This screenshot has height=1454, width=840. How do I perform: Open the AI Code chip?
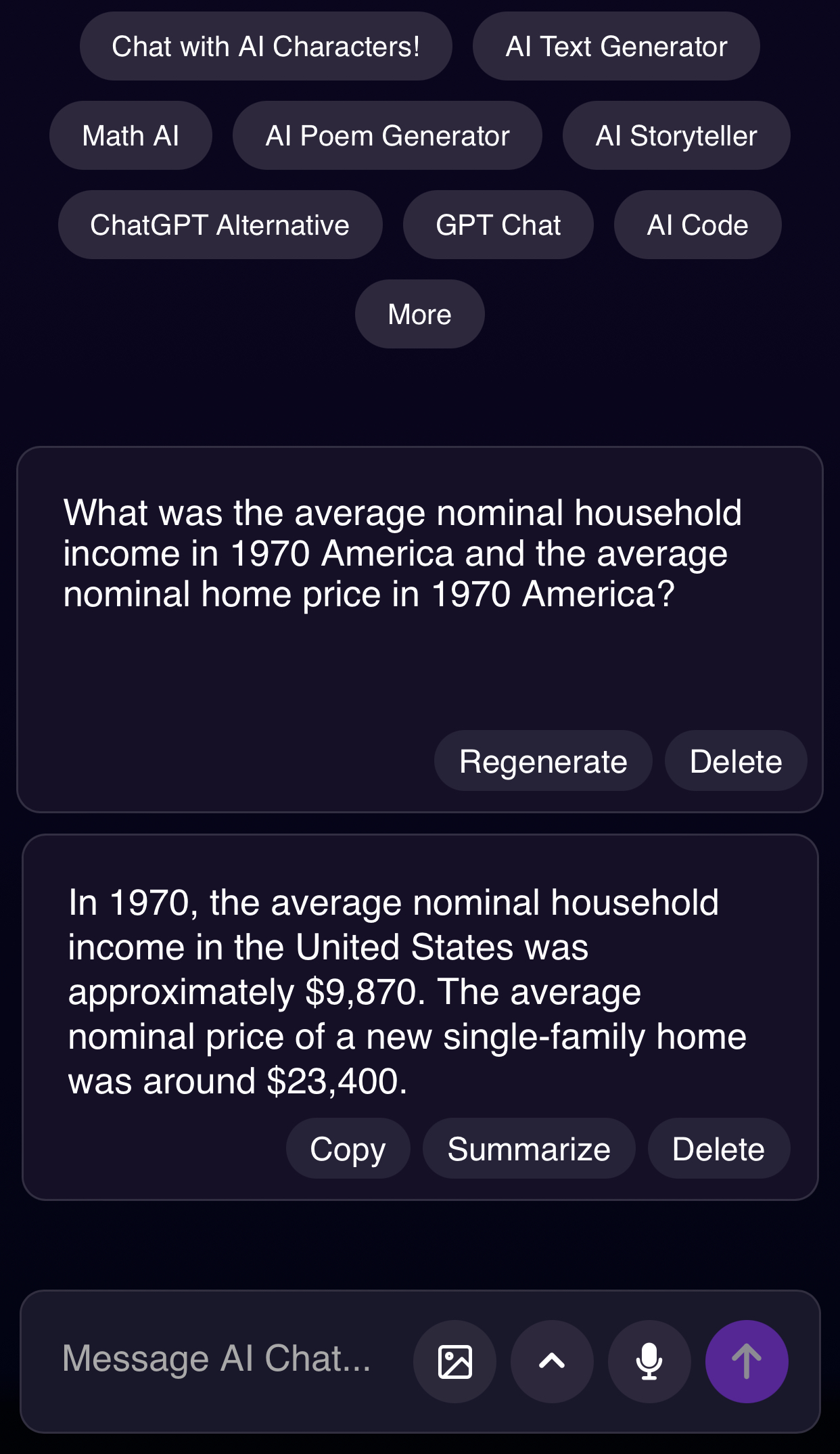[x=697, y=225]
